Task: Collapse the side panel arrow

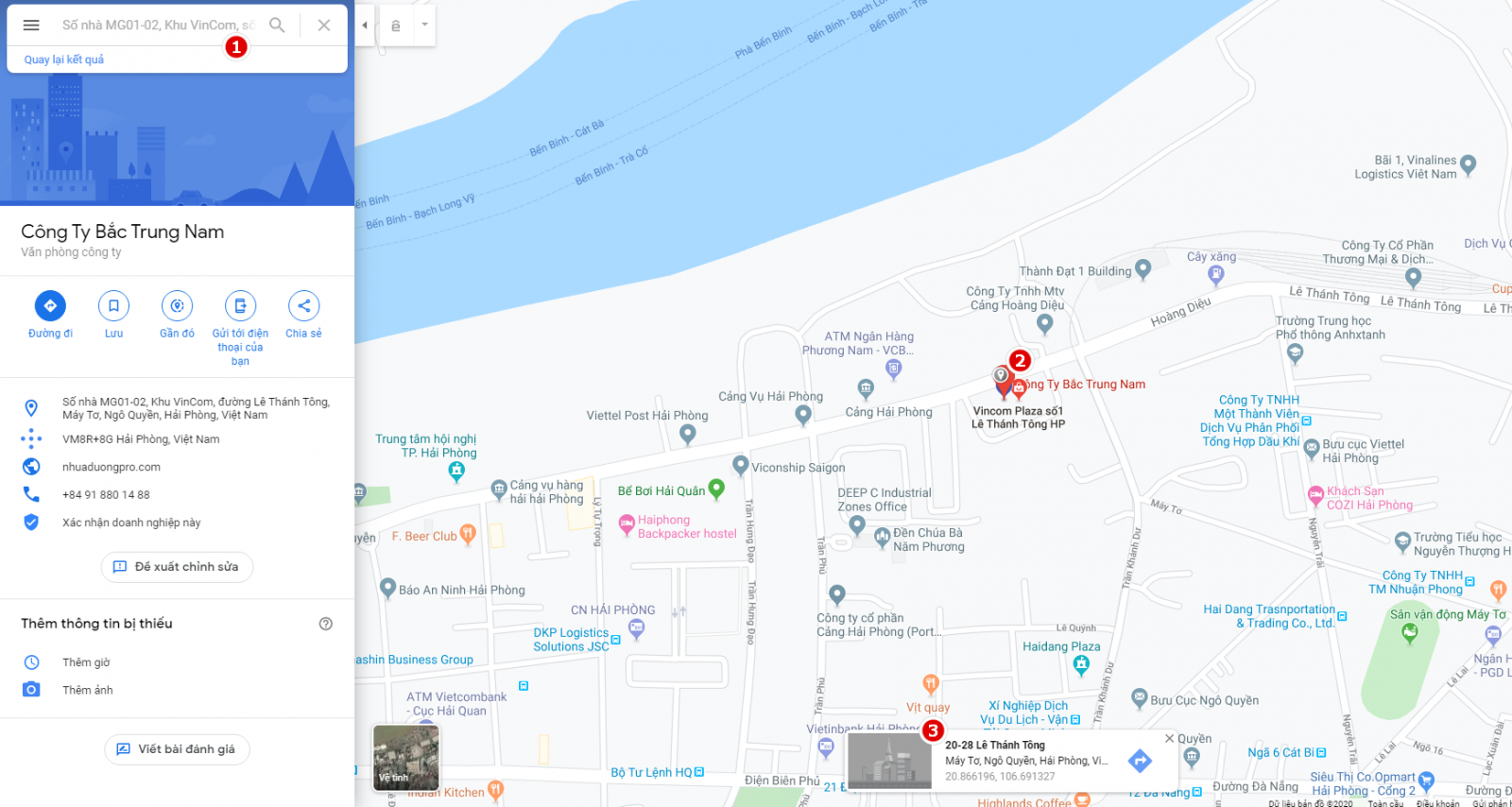Action: point(365,26)
